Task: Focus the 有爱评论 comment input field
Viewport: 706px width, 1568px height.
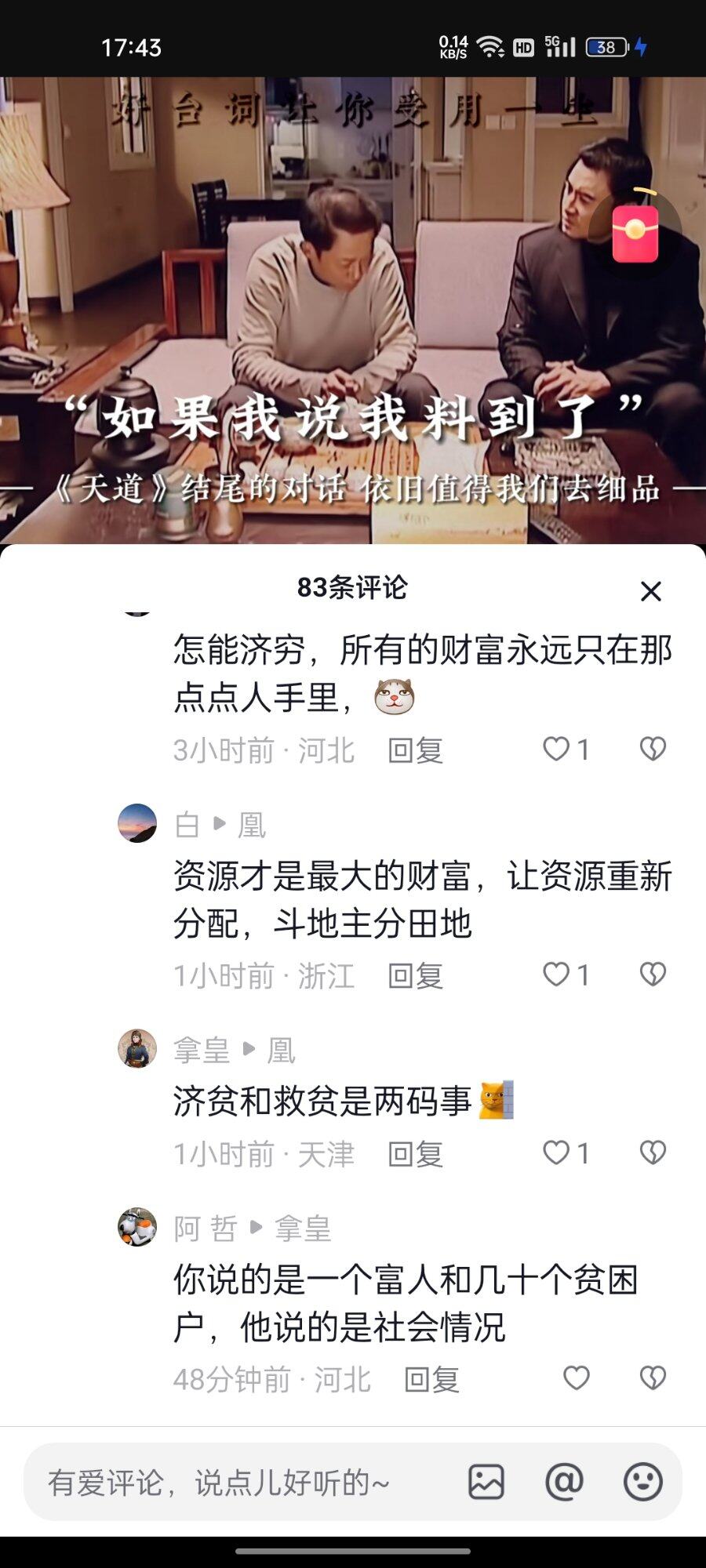Action: coord(235,1483)
